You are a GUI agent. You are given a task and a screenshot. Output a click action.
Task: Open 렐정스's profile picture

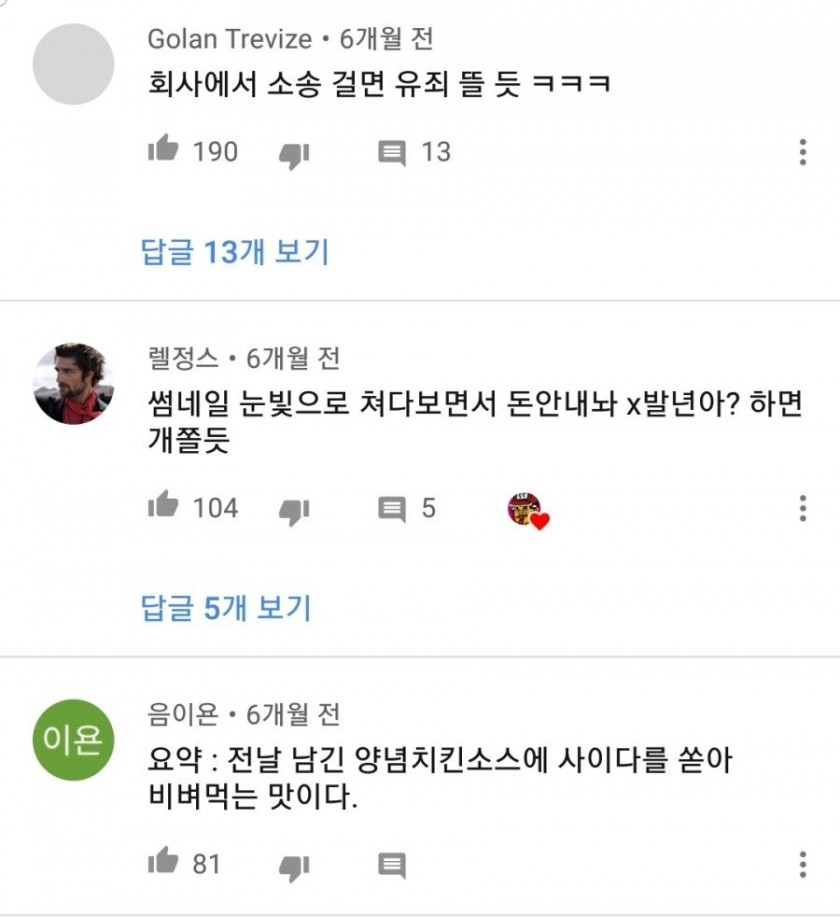pyautogui.click(x=73, y=384)
